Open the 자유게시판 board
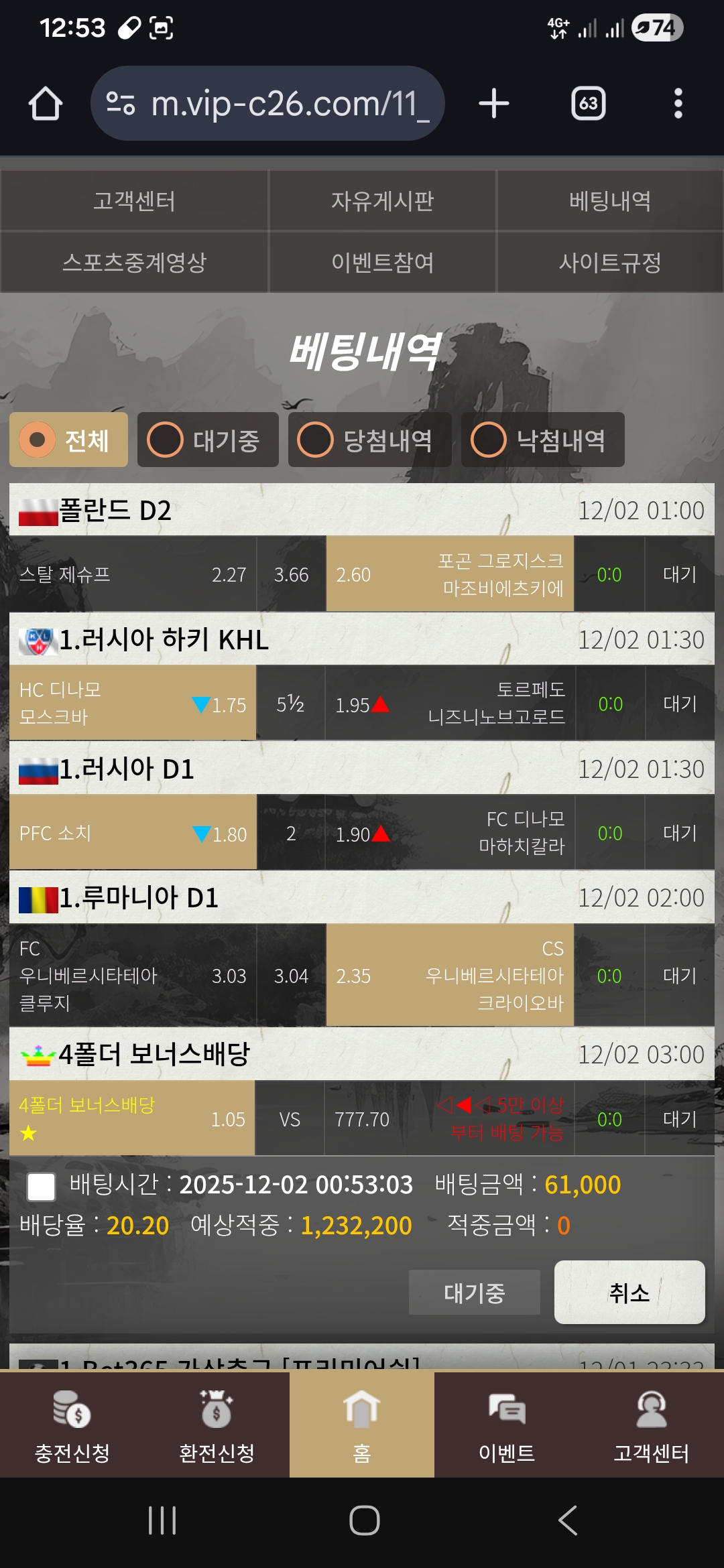 pyautogui.click(x=382, y=201)
